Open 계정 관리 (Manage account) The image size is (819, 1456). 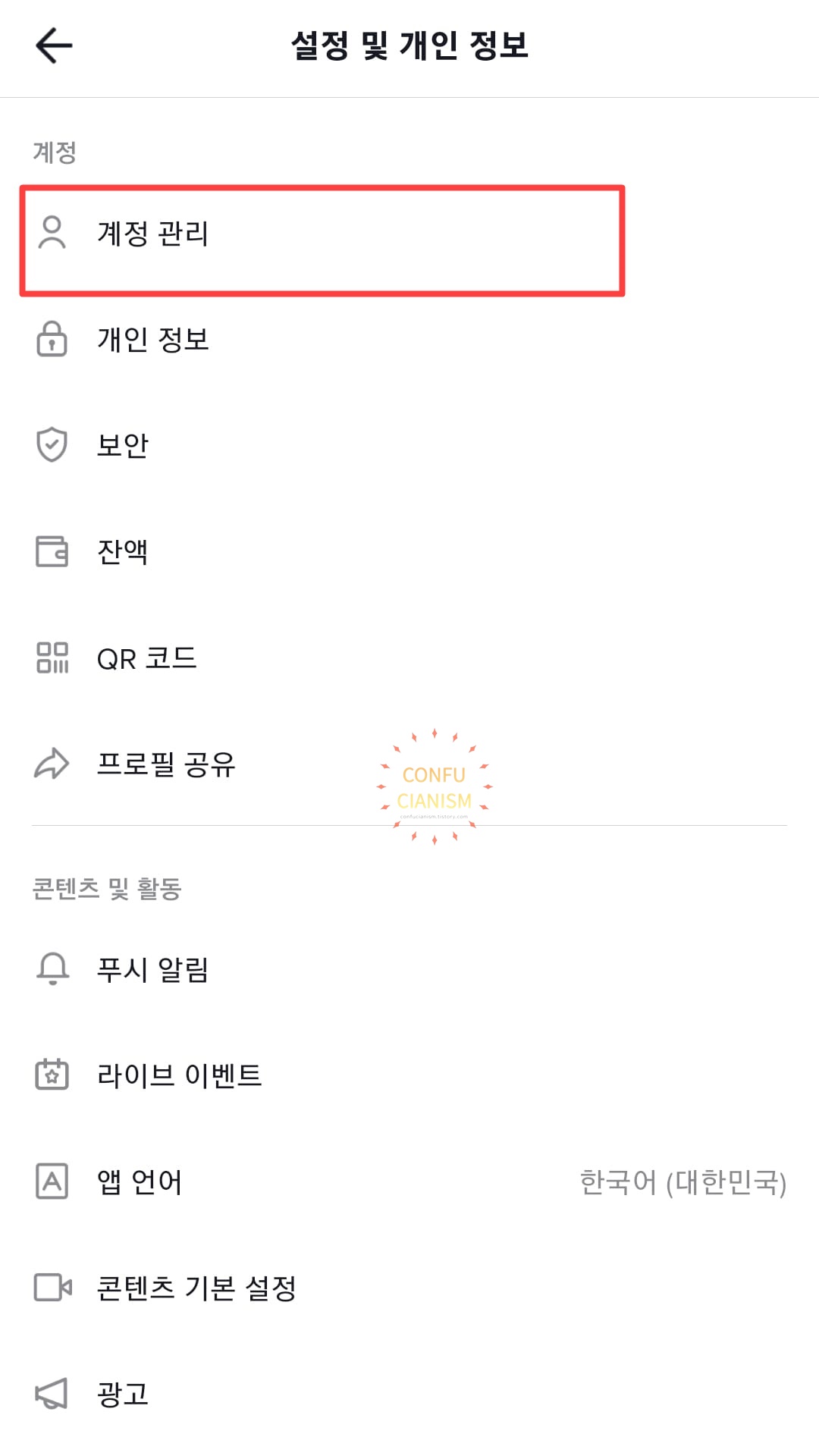[409, 234]
